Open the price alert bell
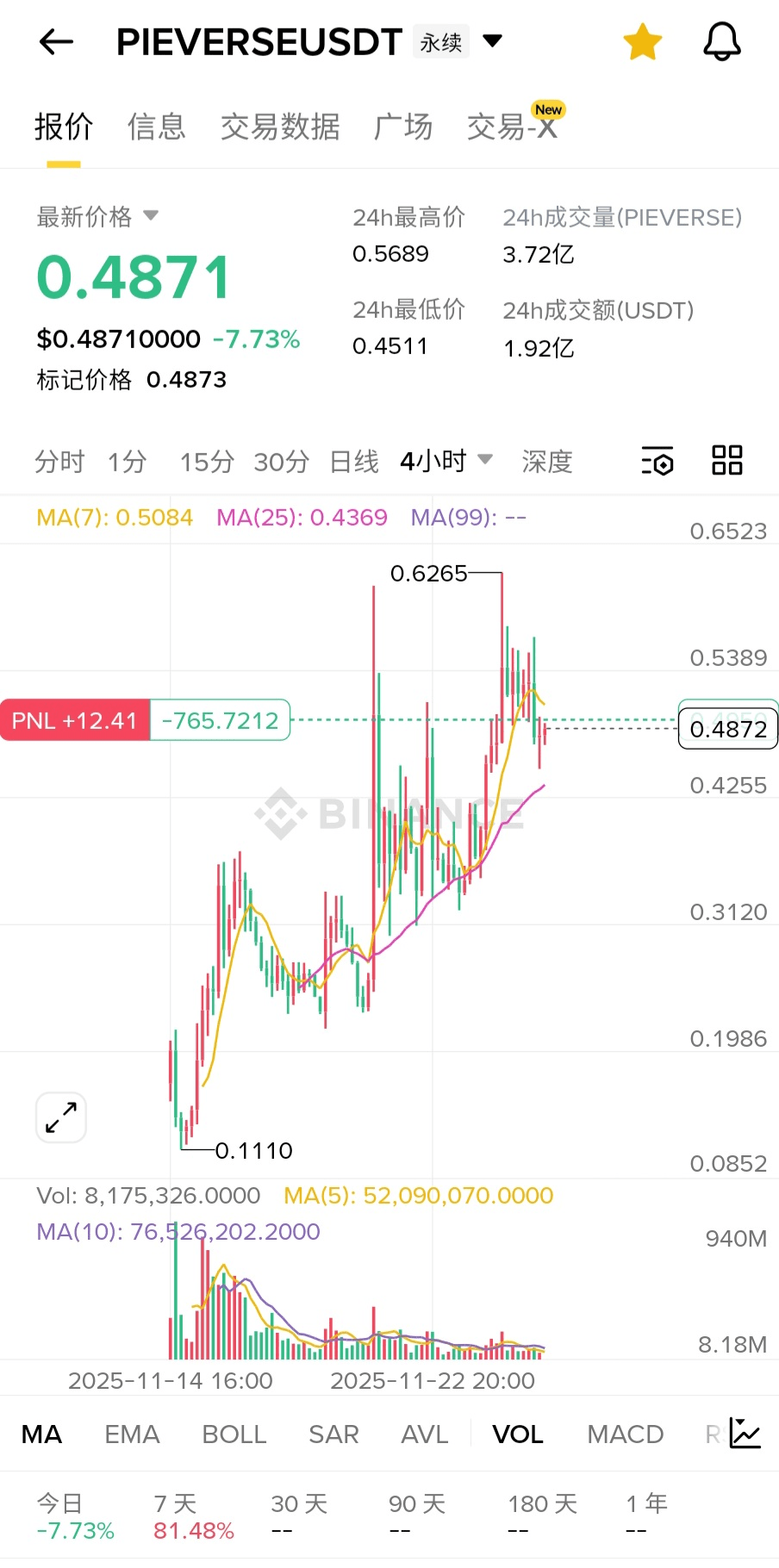Screen dimensions: 779x1568 click(722, 41)
